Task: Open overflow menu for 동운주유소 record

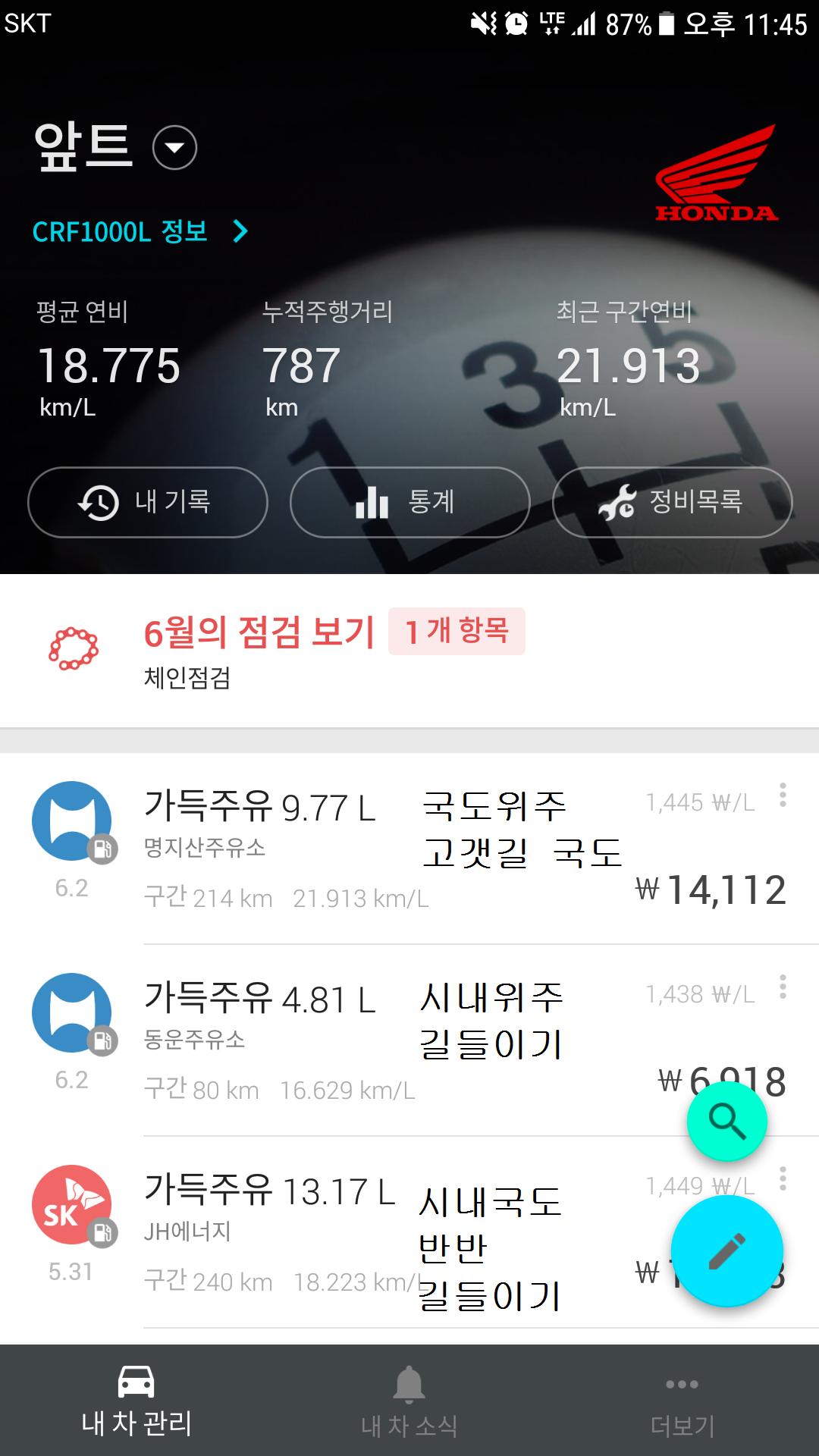Action: 783,987
